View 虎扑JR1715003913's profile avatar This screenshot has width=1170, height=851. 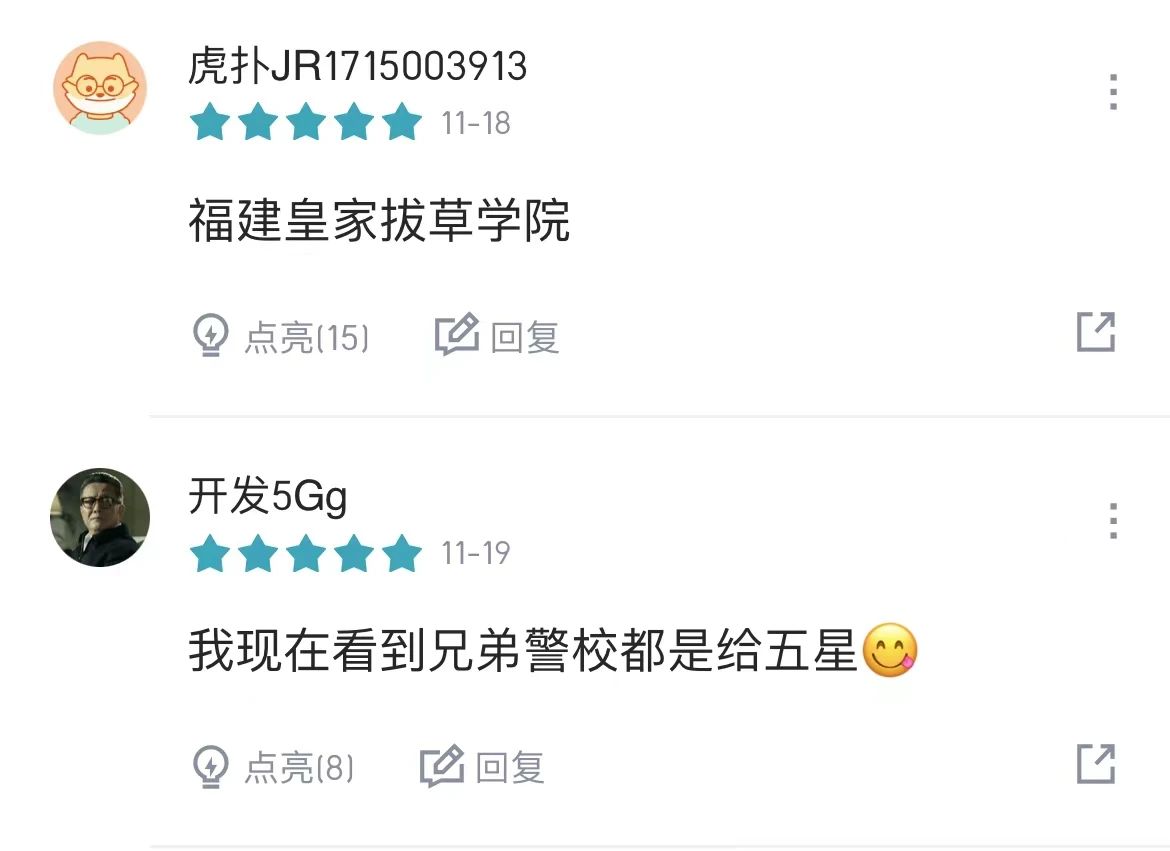(x=99, y=87)
